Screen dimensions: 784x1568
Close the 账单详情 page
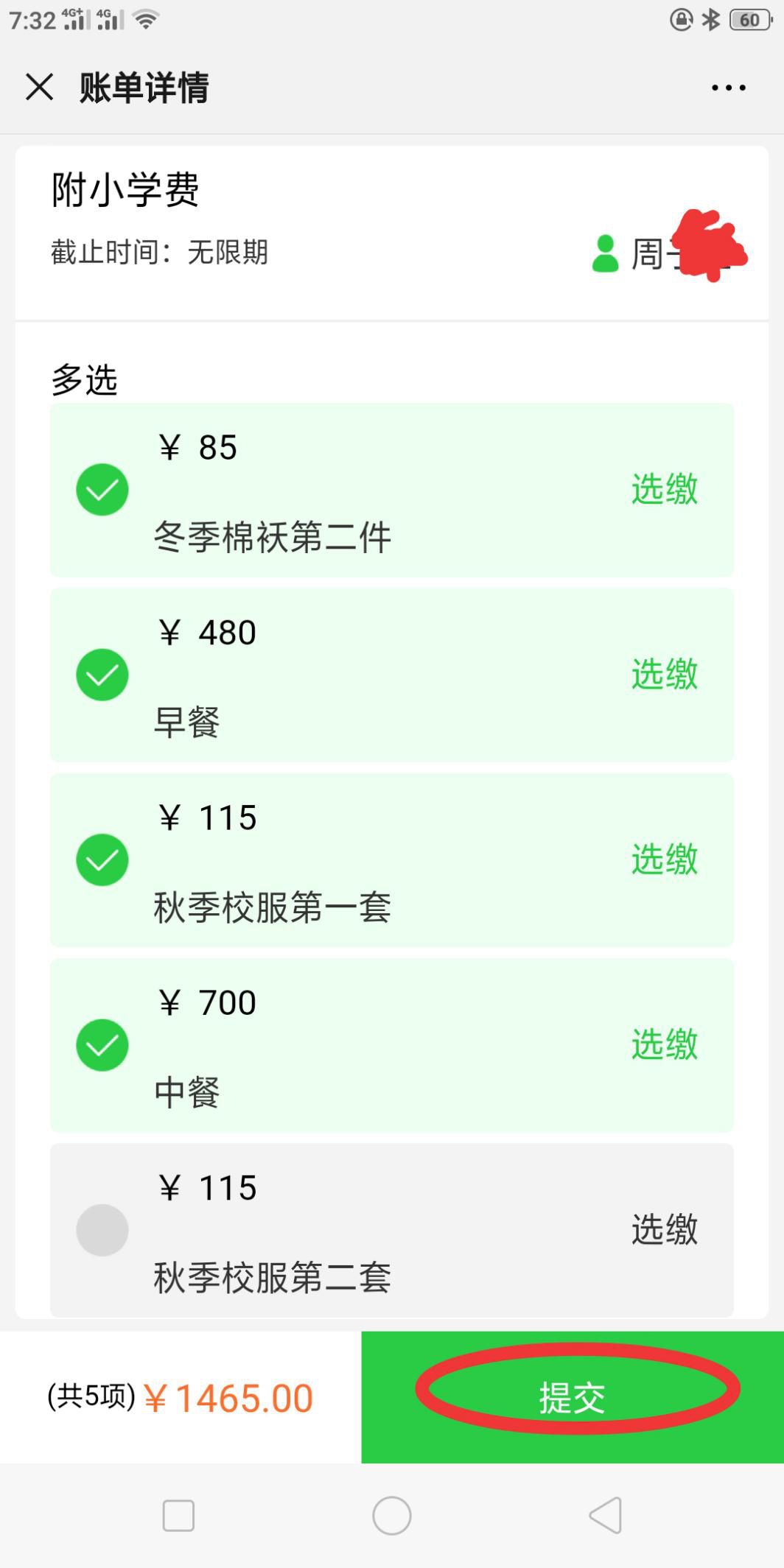coord(39,87)
